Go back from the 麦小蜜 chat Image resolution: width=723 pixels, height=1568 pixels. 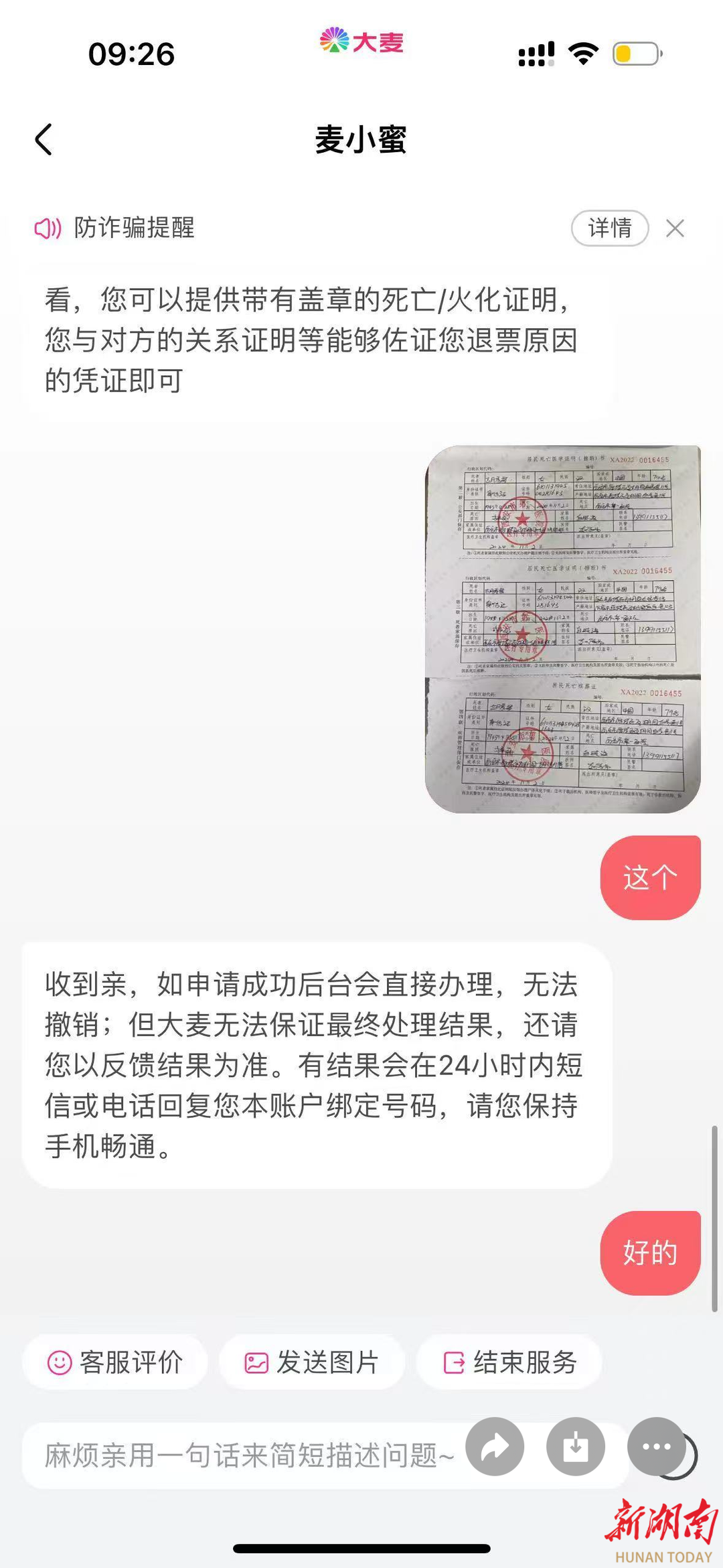[x=44, y=140]
